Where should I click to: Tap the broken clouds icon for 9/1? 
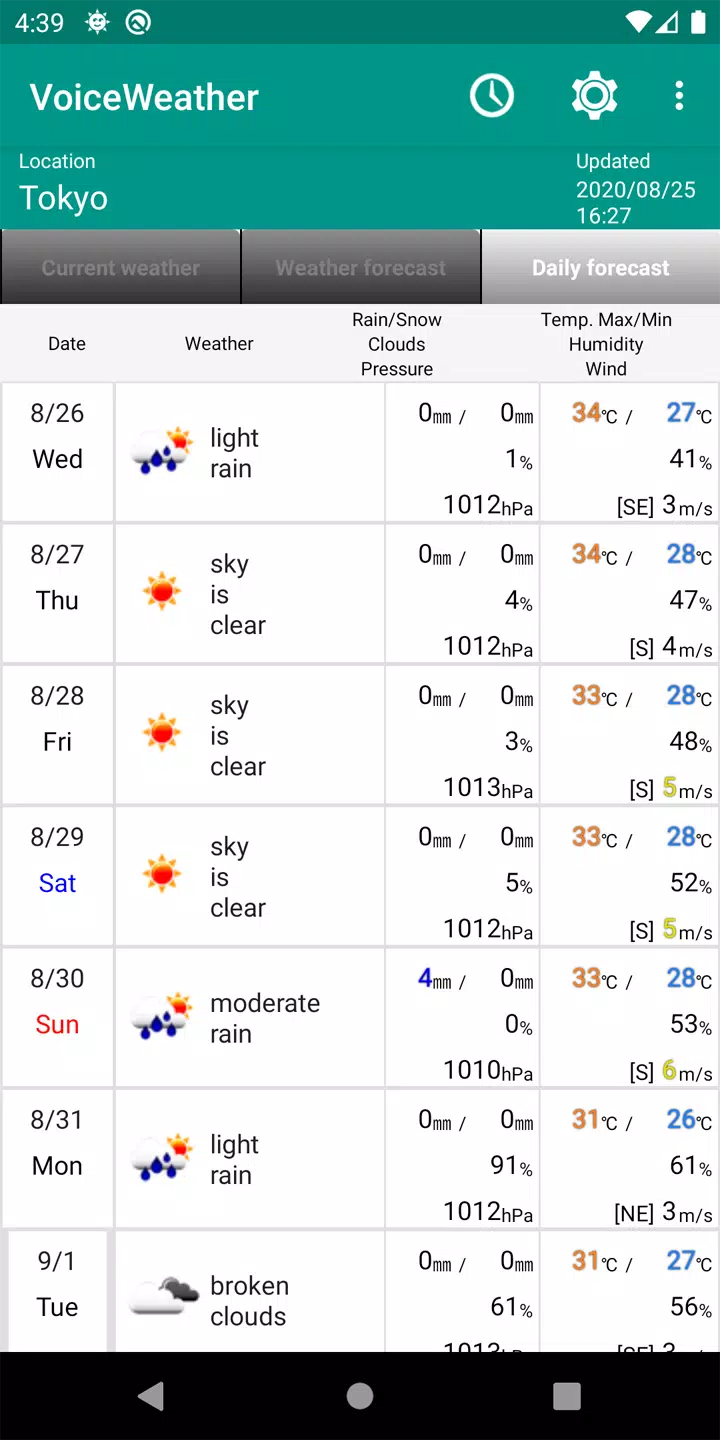[162, 1293]
